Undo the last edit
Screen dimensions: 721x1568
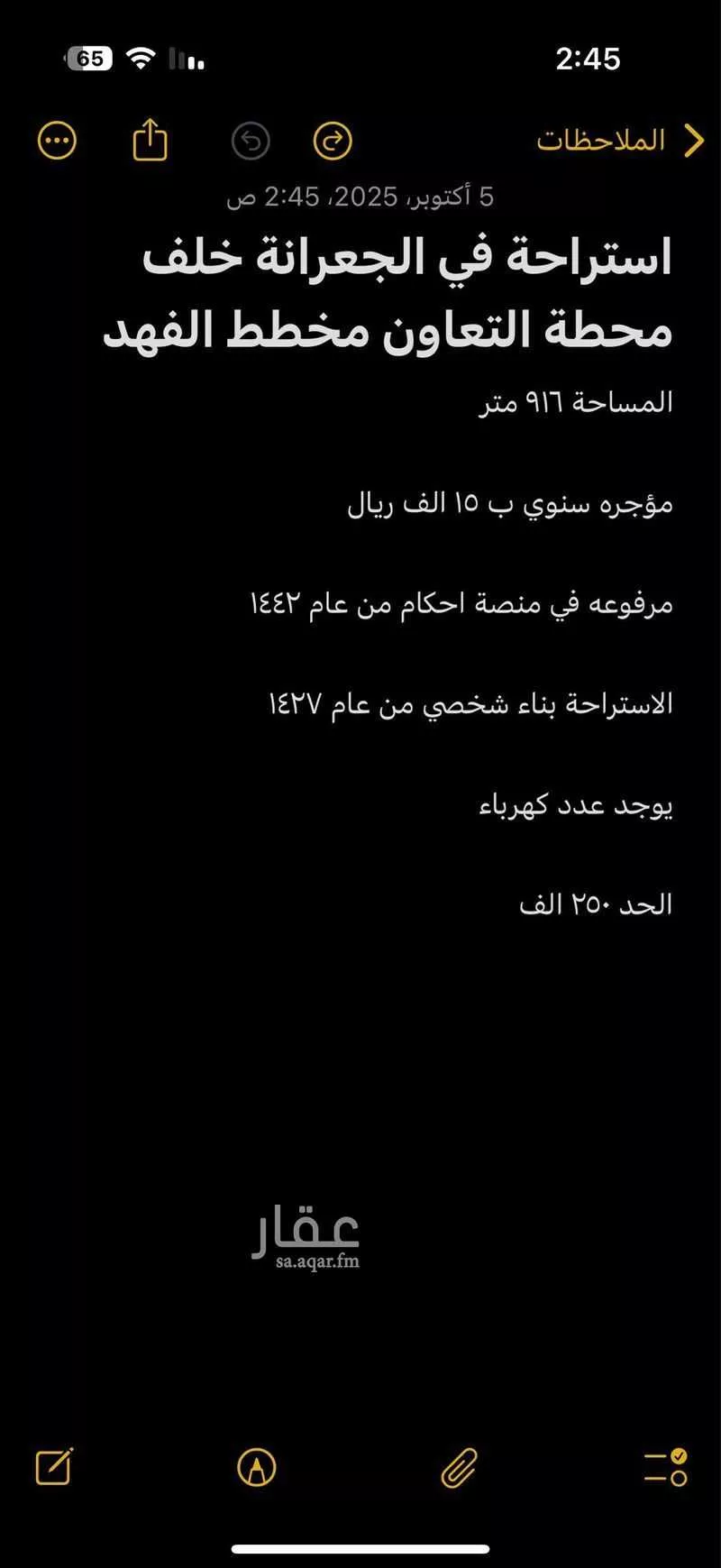(x=251, y=141)
